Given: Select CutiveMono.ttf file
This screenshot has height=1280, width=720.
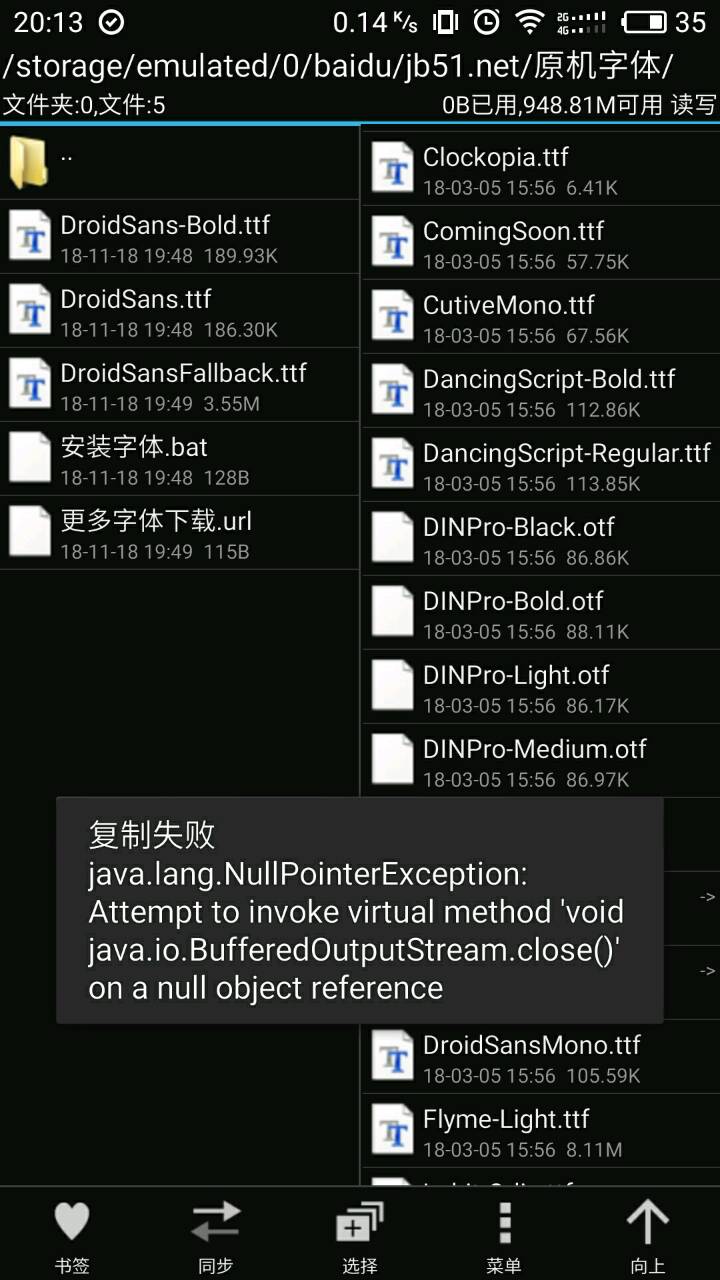Looking at the screenshot, I should [x=540, y=318].
